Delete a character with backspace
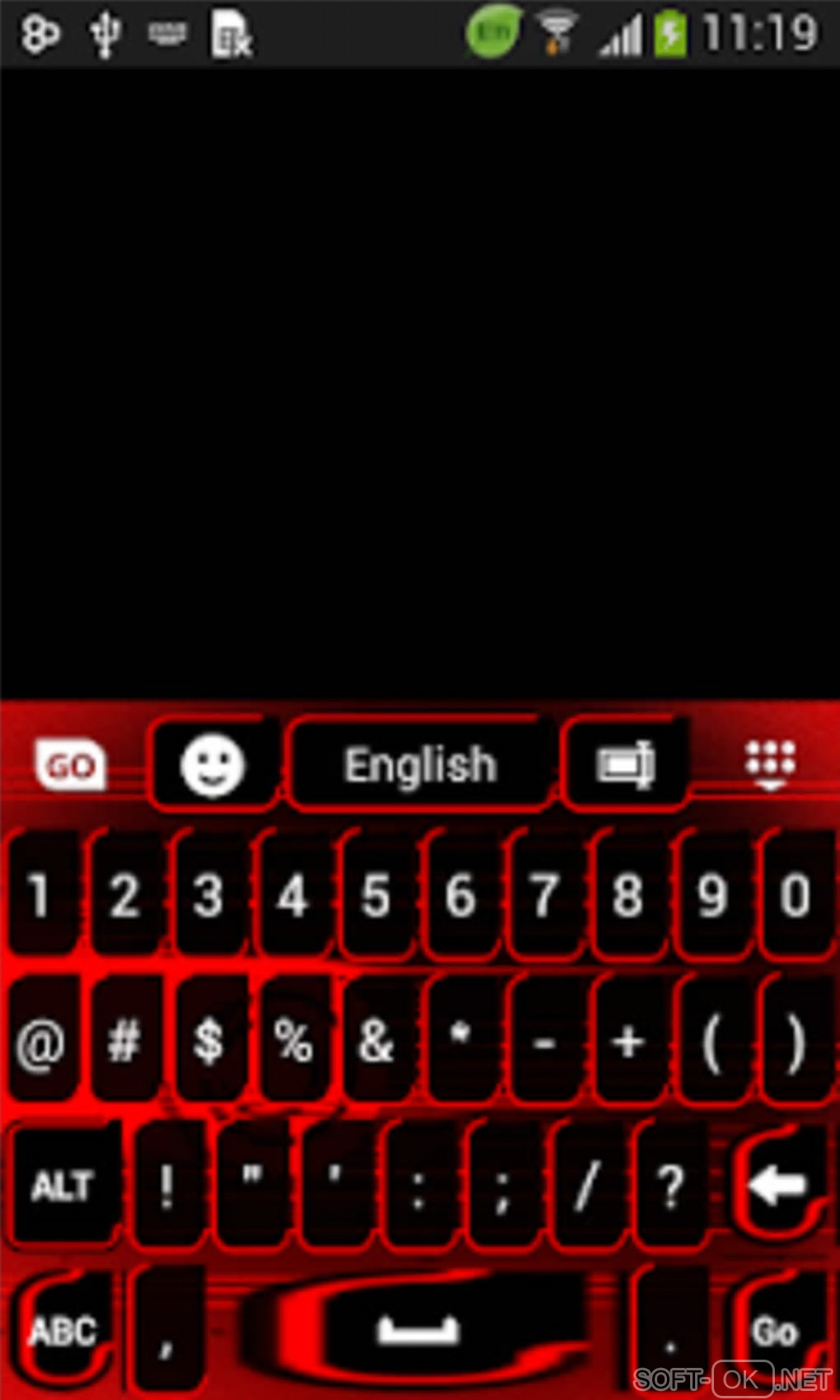 (778, 1186)
